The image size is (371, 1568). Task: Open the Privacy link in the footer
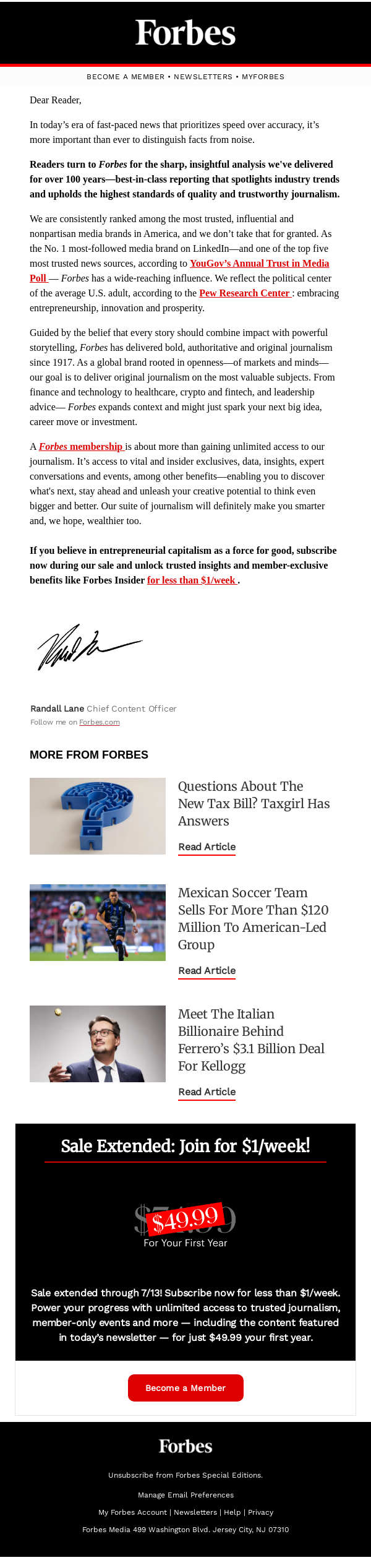[260, 1512]
